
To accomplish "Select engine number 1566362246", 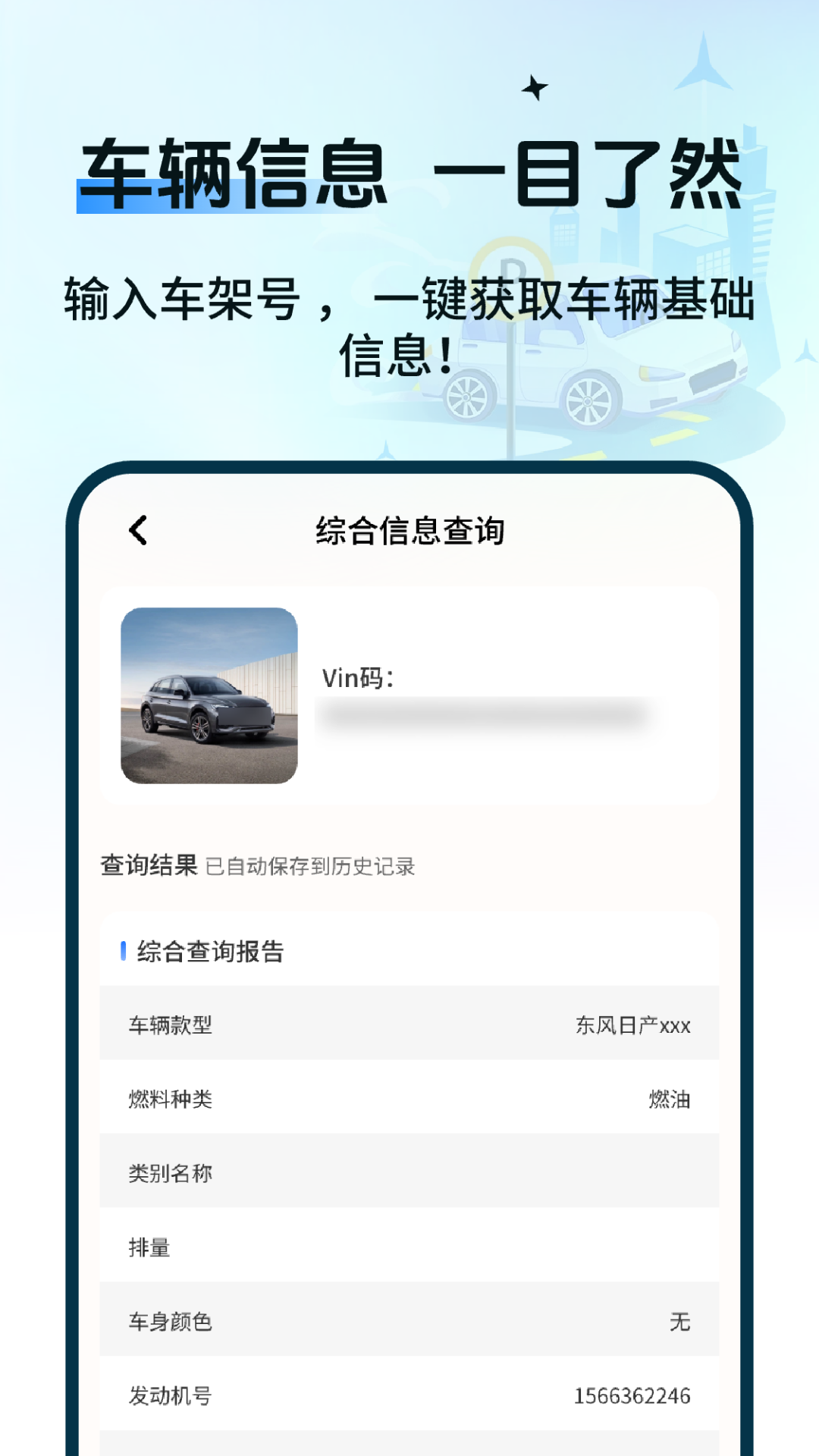I will [634, 1395].
